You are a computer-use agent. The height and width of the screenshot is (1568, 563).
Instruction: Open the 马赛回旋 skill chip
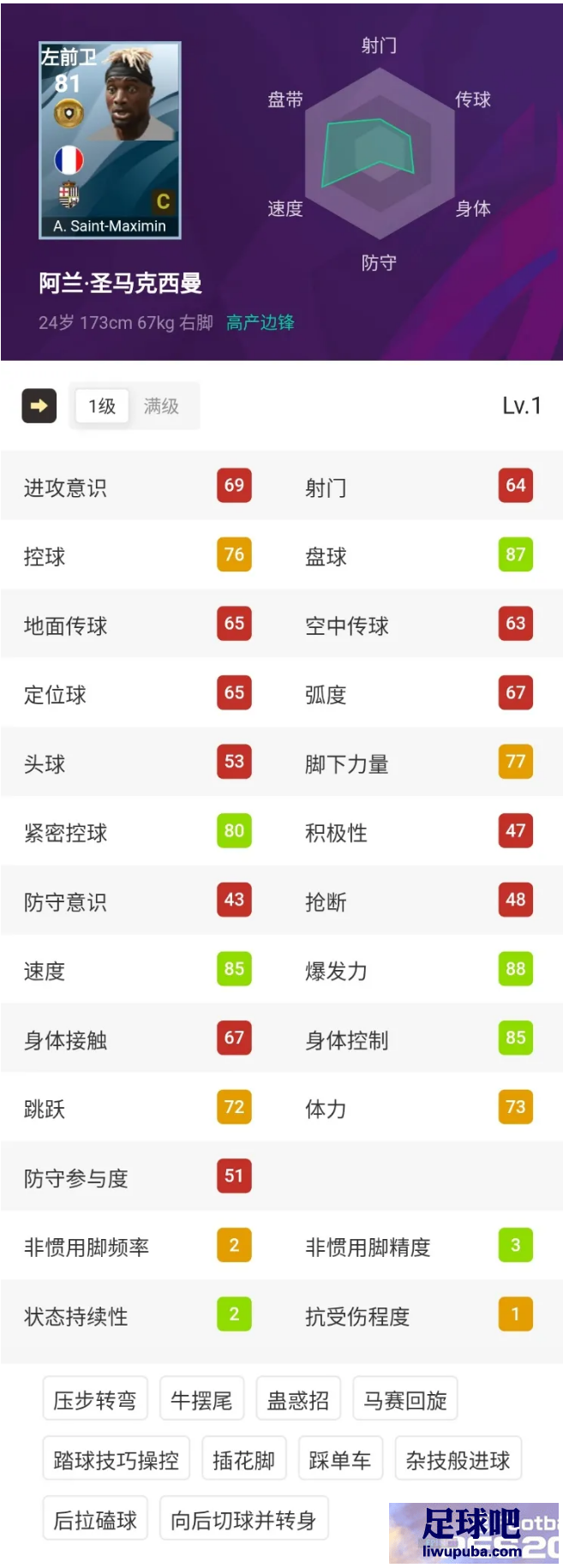[405, 1400]
